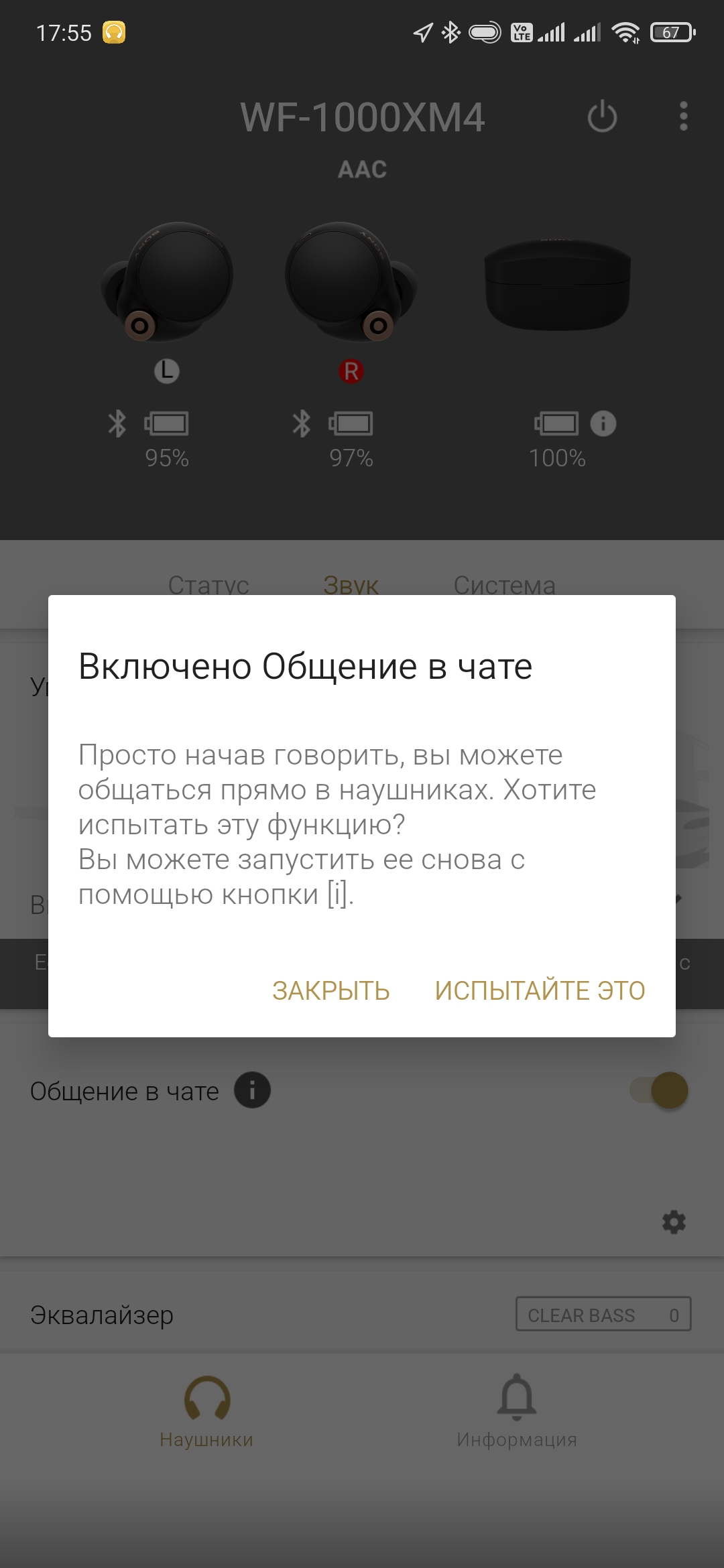Open the gear settings for Общение в чате
The width and height of the screenshot is (724, 1568).
[x=674, y=1222]
